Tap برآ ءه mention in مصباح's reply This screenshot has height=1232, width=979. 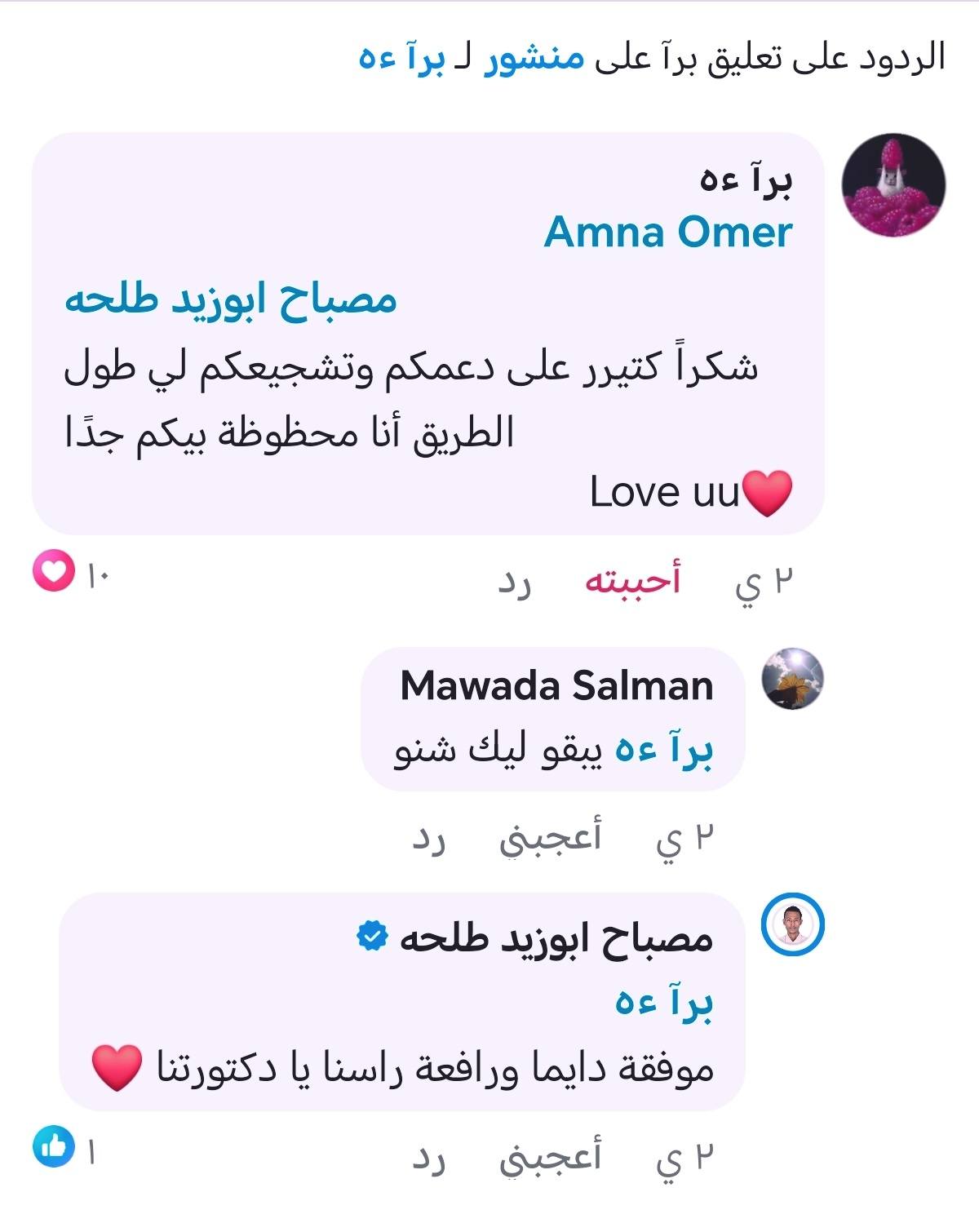664,1003
